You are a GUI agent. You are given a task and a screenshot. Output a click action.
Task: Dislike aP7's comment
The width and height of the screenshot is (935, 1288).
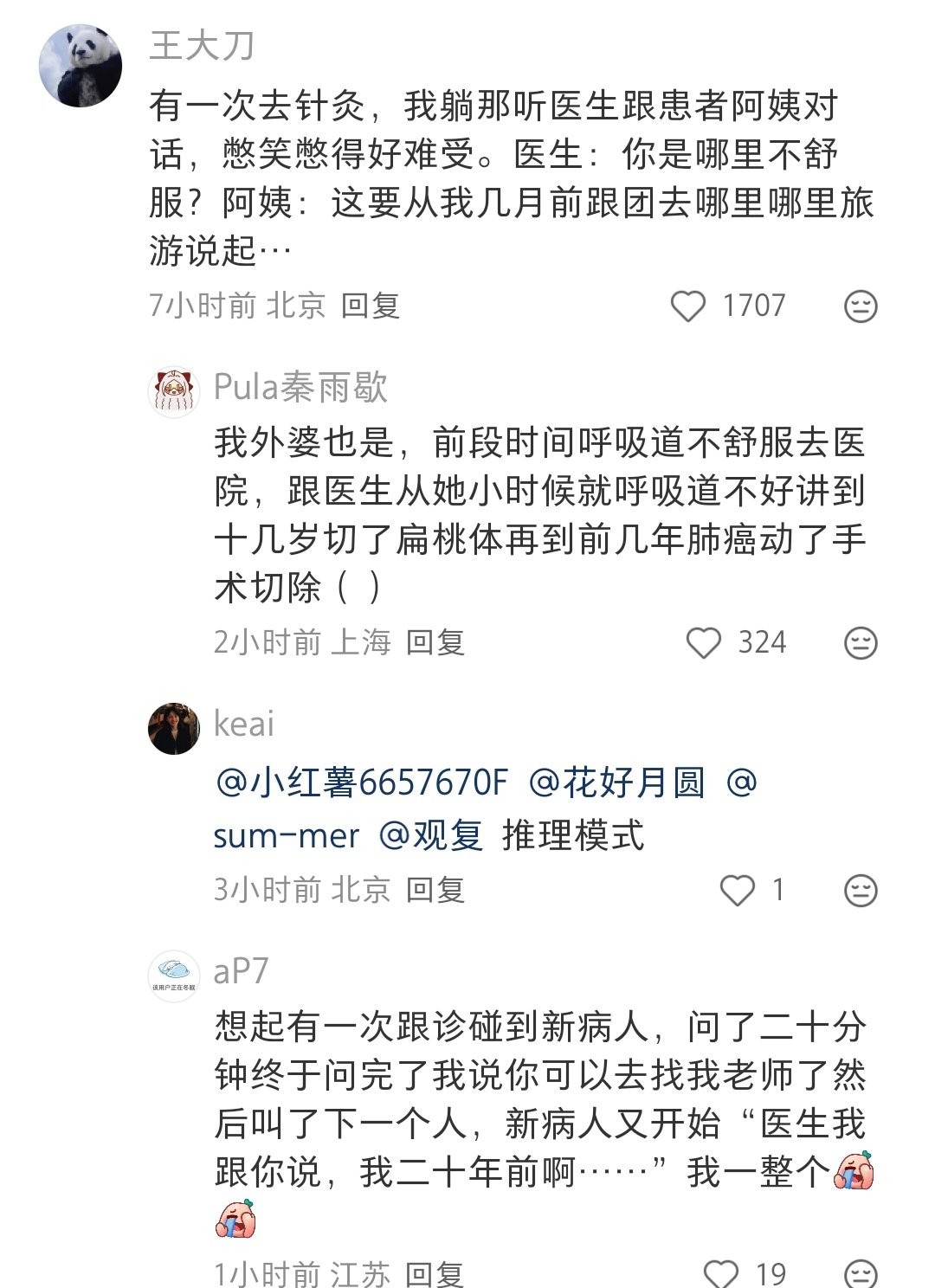[x=860, y=1273]
